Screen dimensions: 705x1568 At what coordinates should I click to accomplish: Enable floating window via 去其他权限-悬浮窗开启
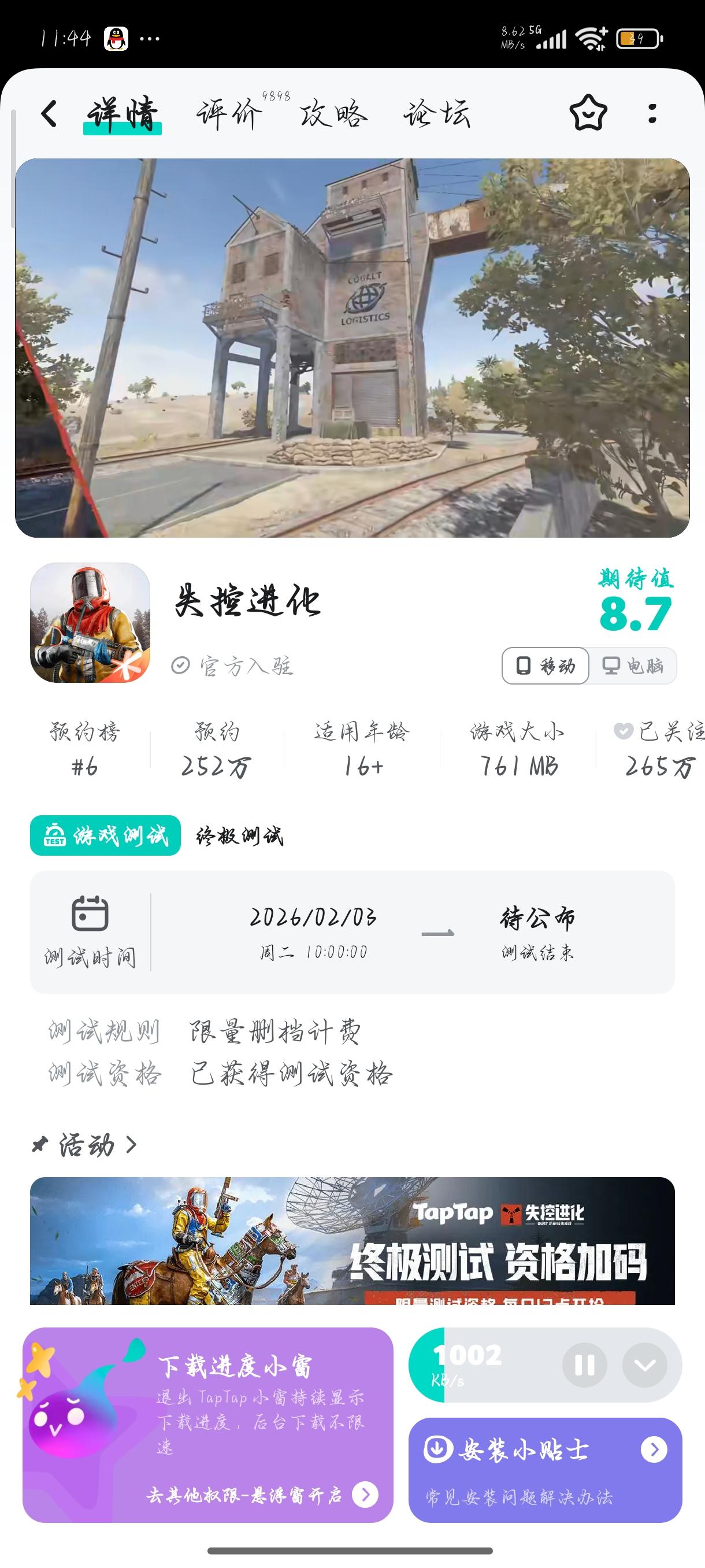click(x=262, y=1495)
